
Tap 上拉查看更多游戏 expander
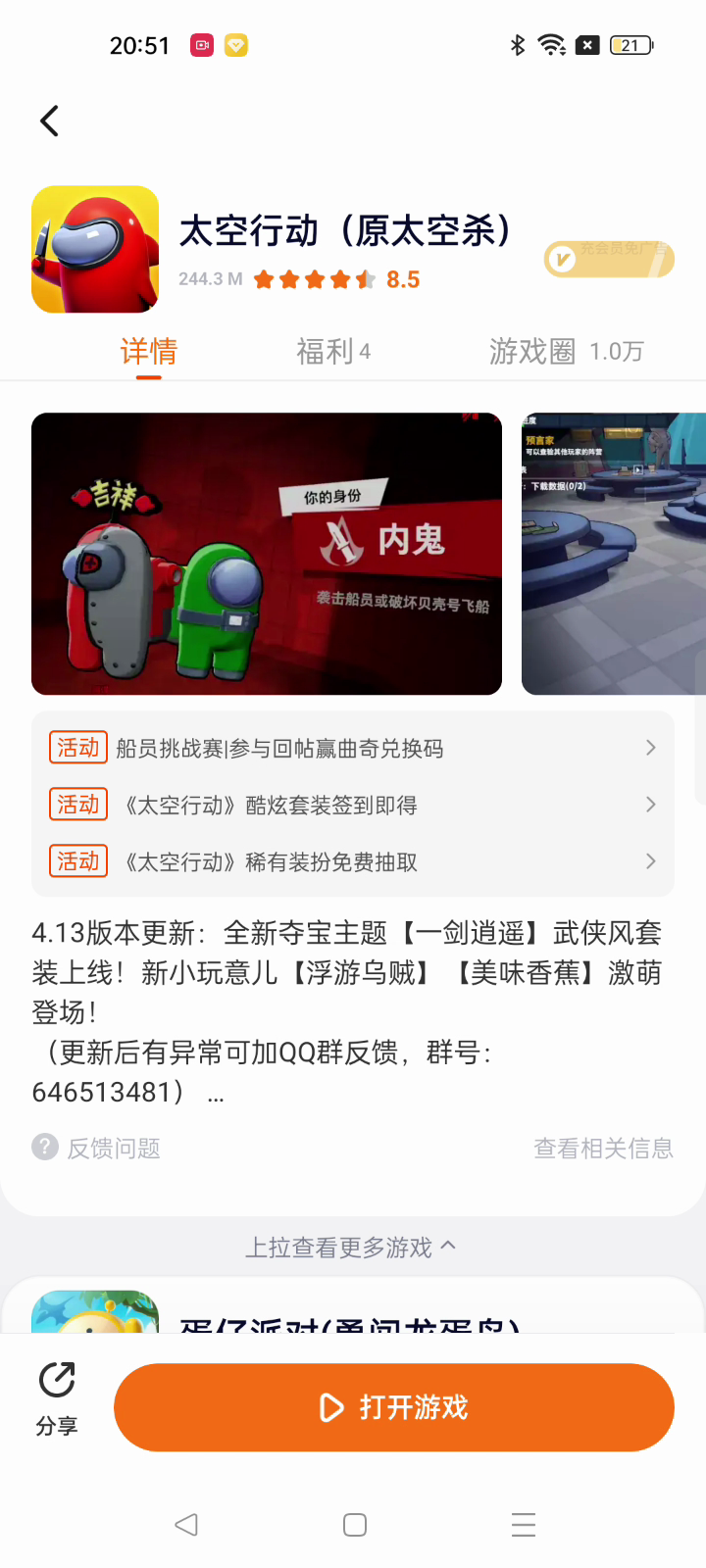pyautogui.click(x=351, y=1247)
